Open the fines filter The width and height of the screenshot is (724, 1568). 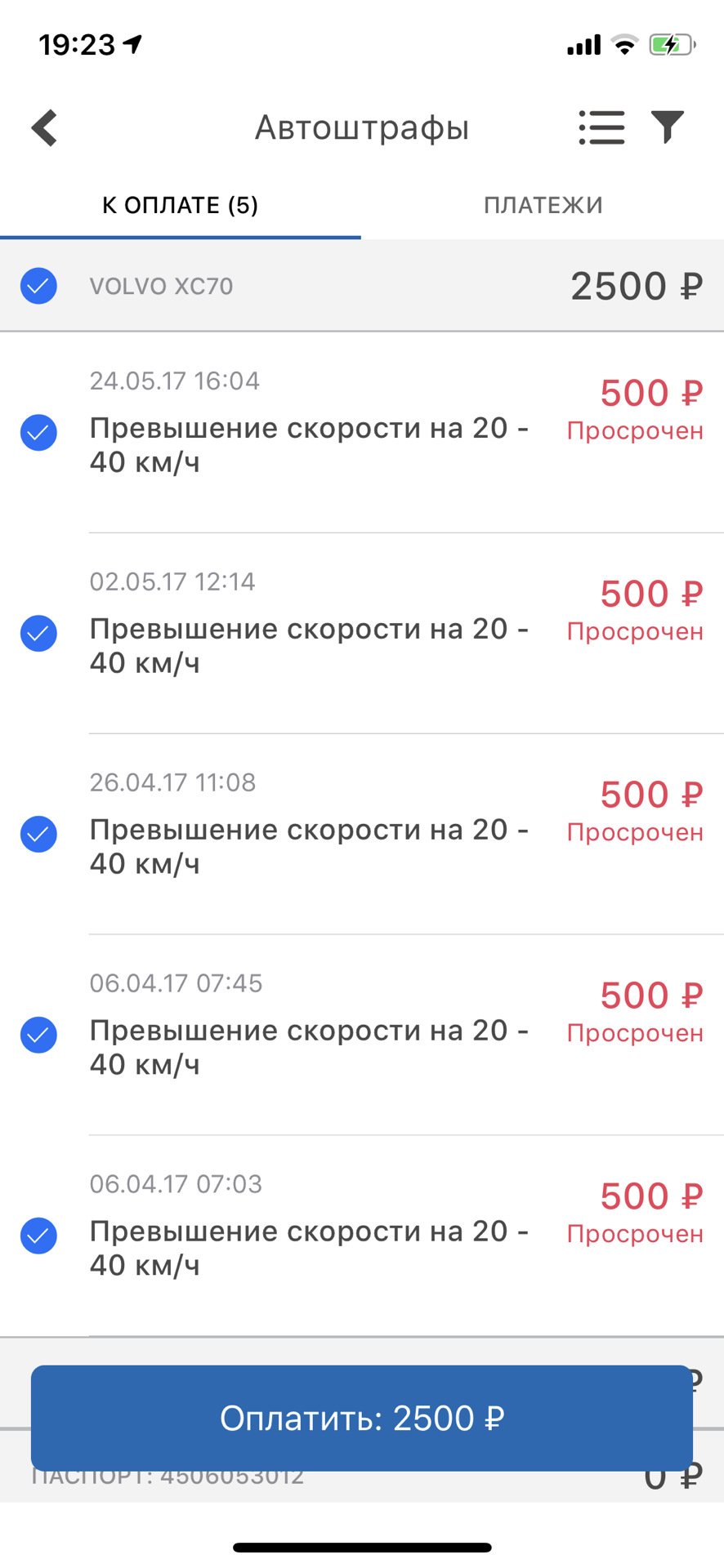(x=668, y=127)
